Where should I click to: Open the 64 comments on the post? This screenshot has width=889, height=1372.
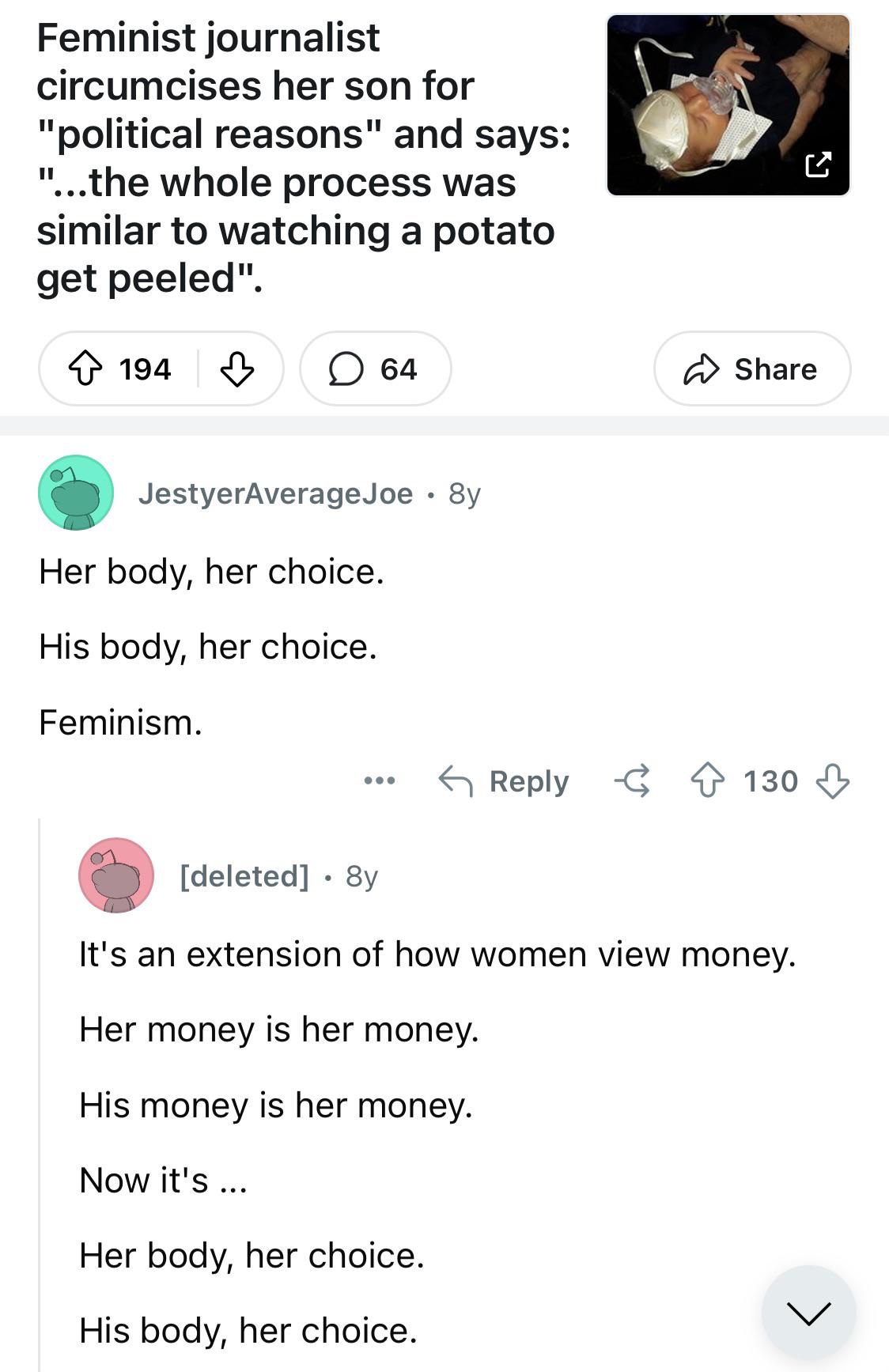tap(375, 369)
